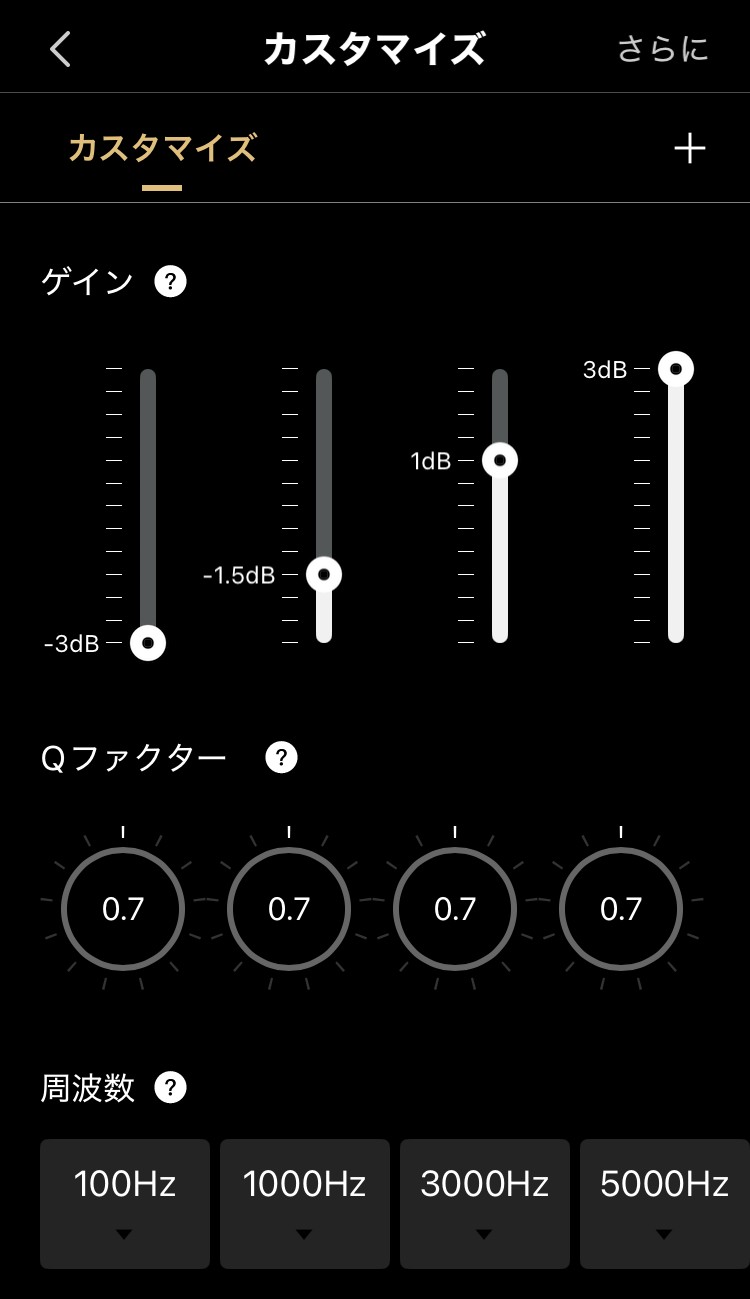Screen dimensions: 750x1299
Task: Open the 周波数 help question mark
Action: [x=170, y=1086]
